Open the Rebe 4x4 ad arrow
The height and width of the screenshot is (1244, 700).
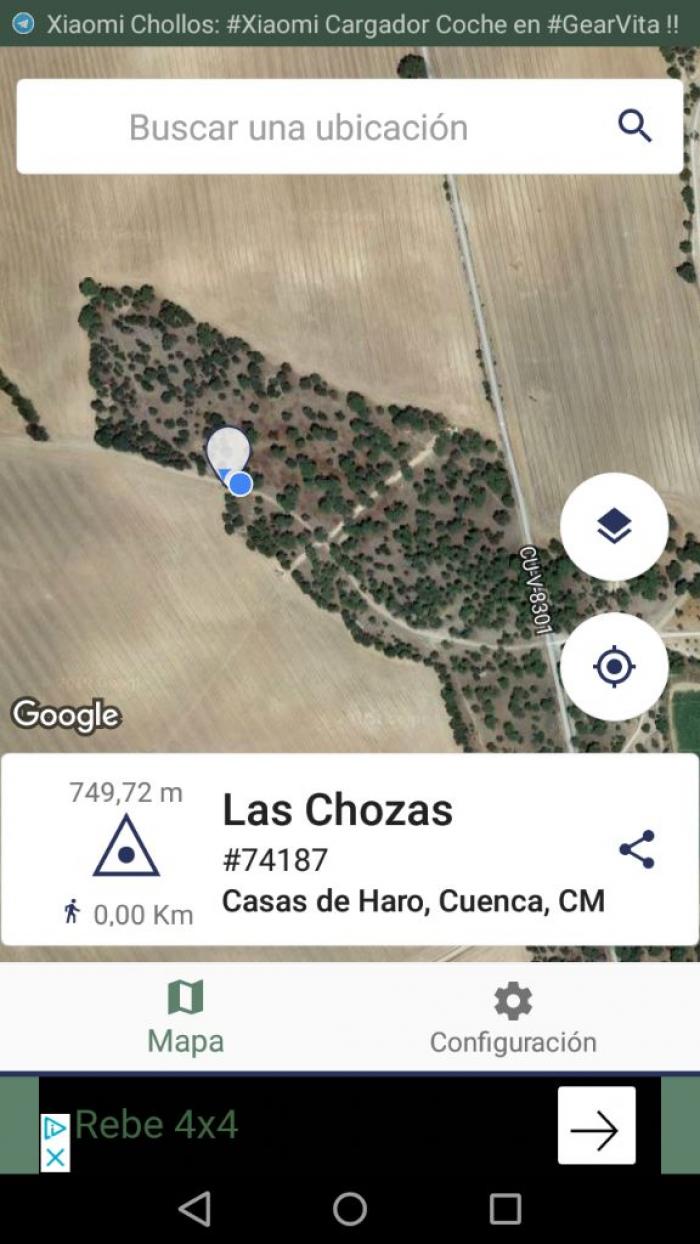[x=596, y=1125]
